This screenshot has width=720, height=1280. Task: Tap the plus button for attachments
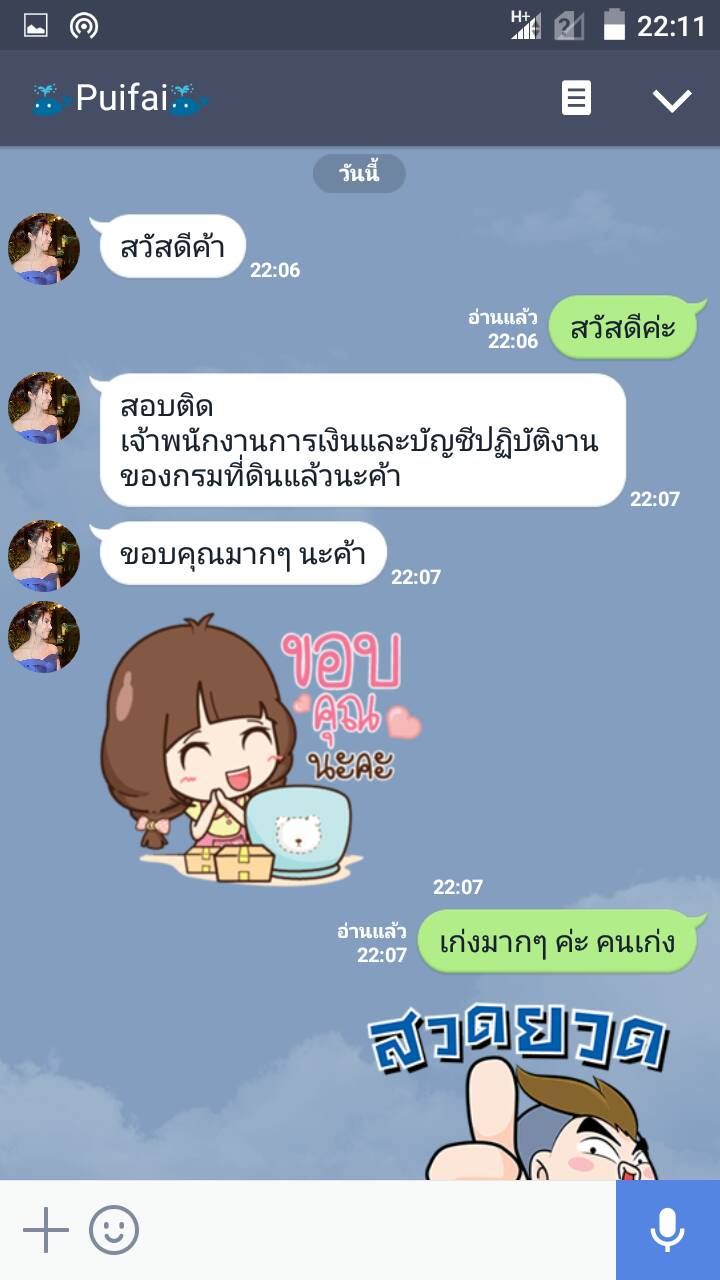point(45,1230)
